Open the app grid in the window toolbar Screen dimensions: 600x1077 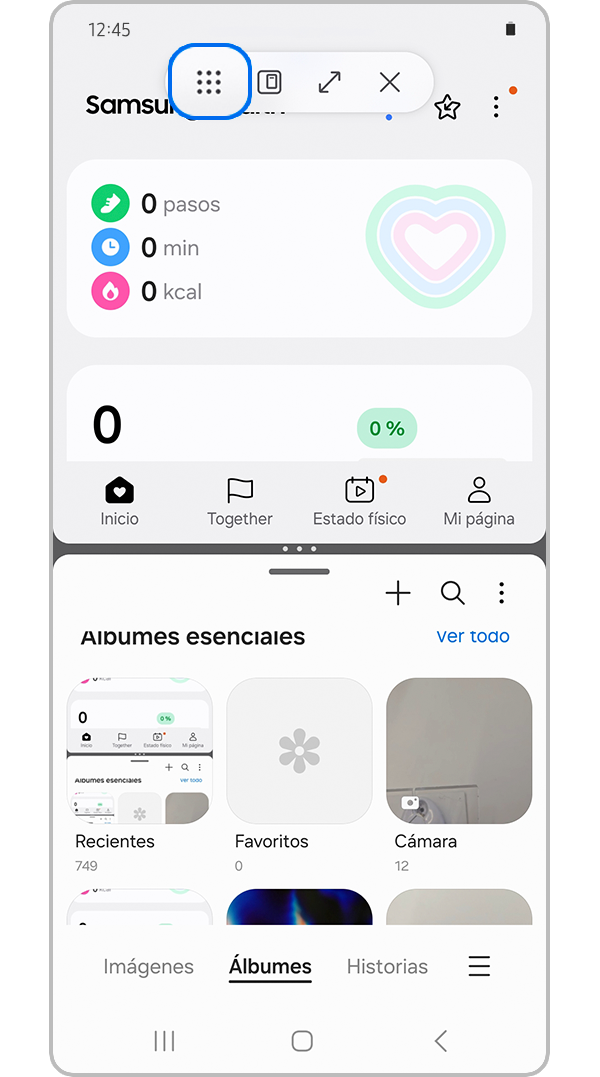click(209, 82)
